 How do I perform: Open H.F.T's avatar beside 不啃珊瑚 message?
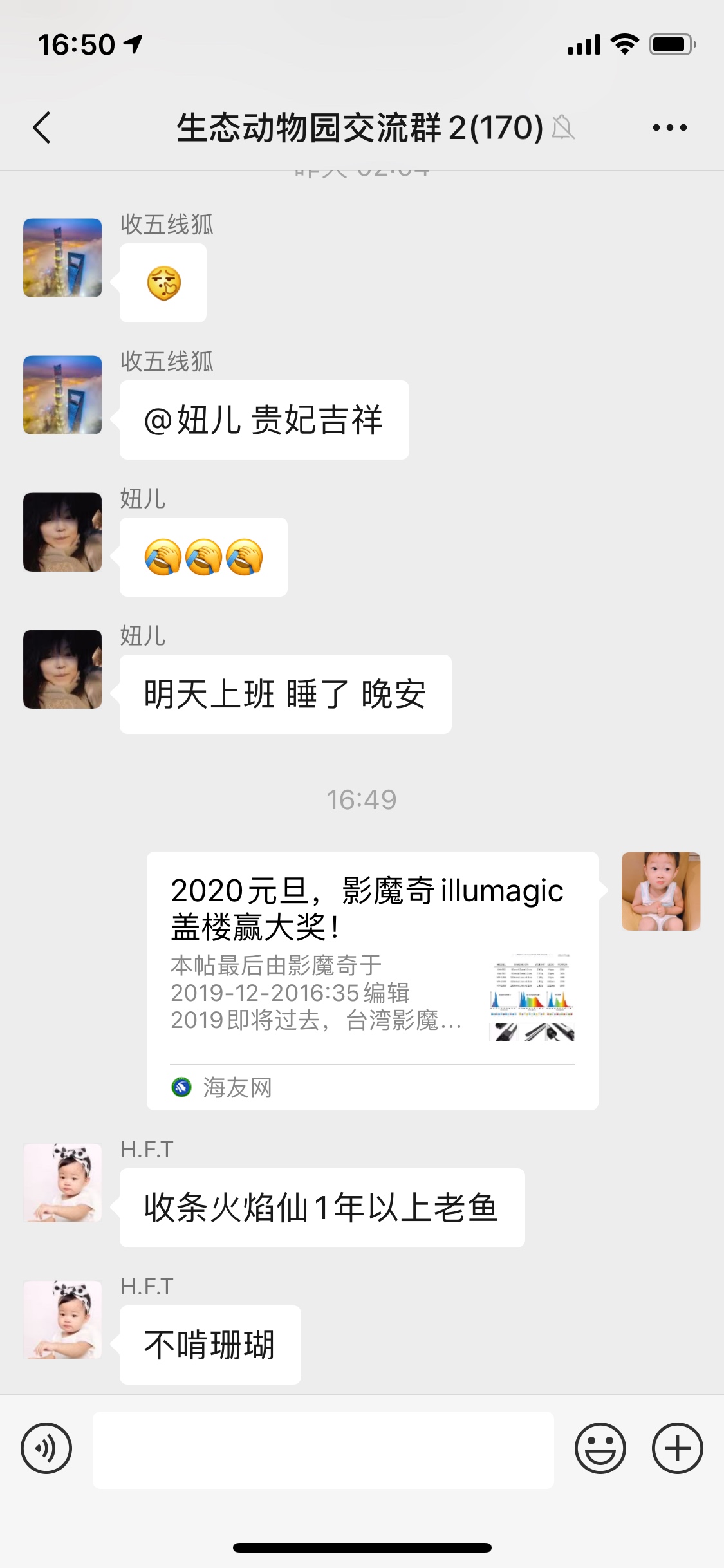click(x=62, y=1320)
